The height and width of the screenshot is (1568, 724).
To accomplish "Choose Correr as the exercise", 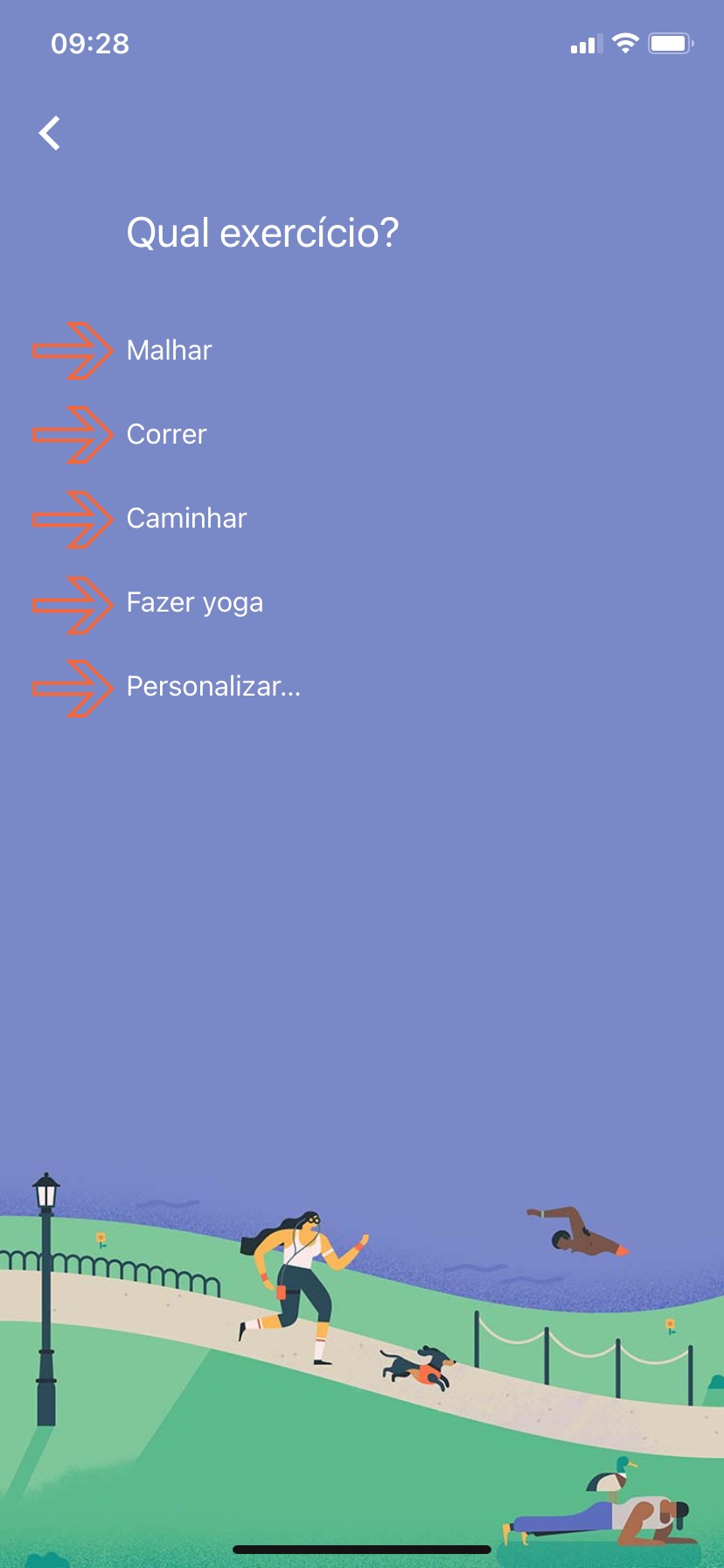I will [166, 434].
